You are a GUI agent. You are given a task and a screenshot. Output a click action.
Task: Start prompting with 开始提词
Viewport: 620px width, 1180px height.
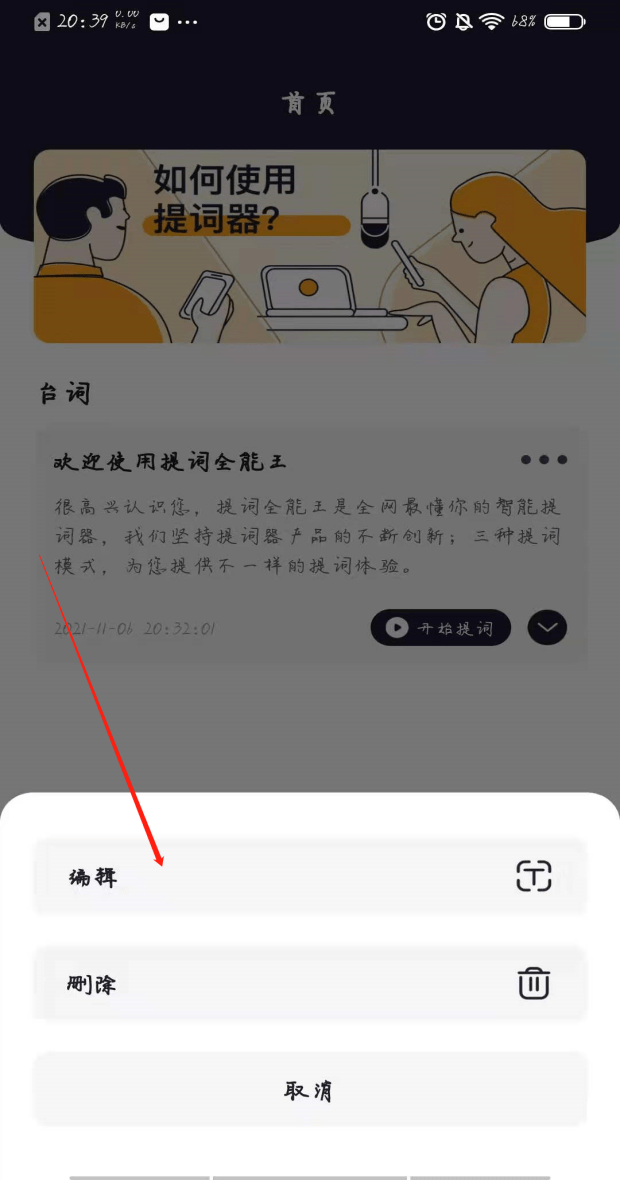coord(440,628)
